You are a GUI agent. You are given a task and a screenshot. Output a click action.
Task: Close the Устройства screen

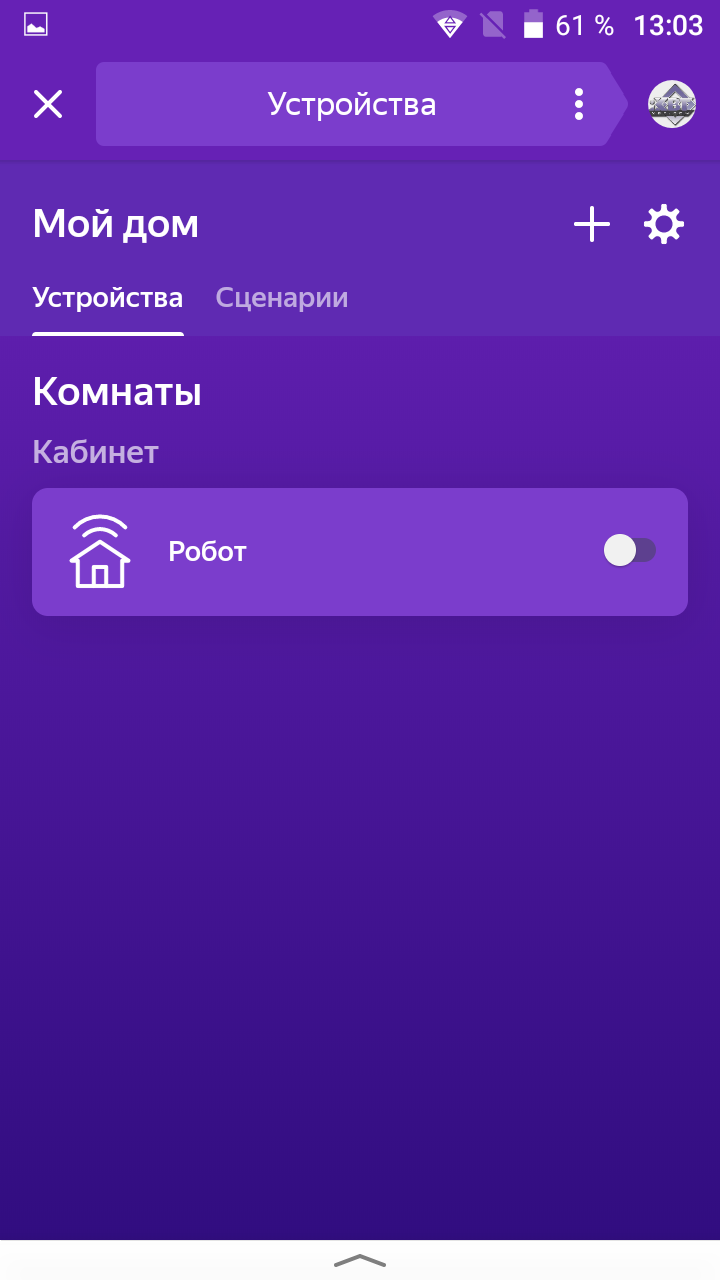tap(48, 104)
